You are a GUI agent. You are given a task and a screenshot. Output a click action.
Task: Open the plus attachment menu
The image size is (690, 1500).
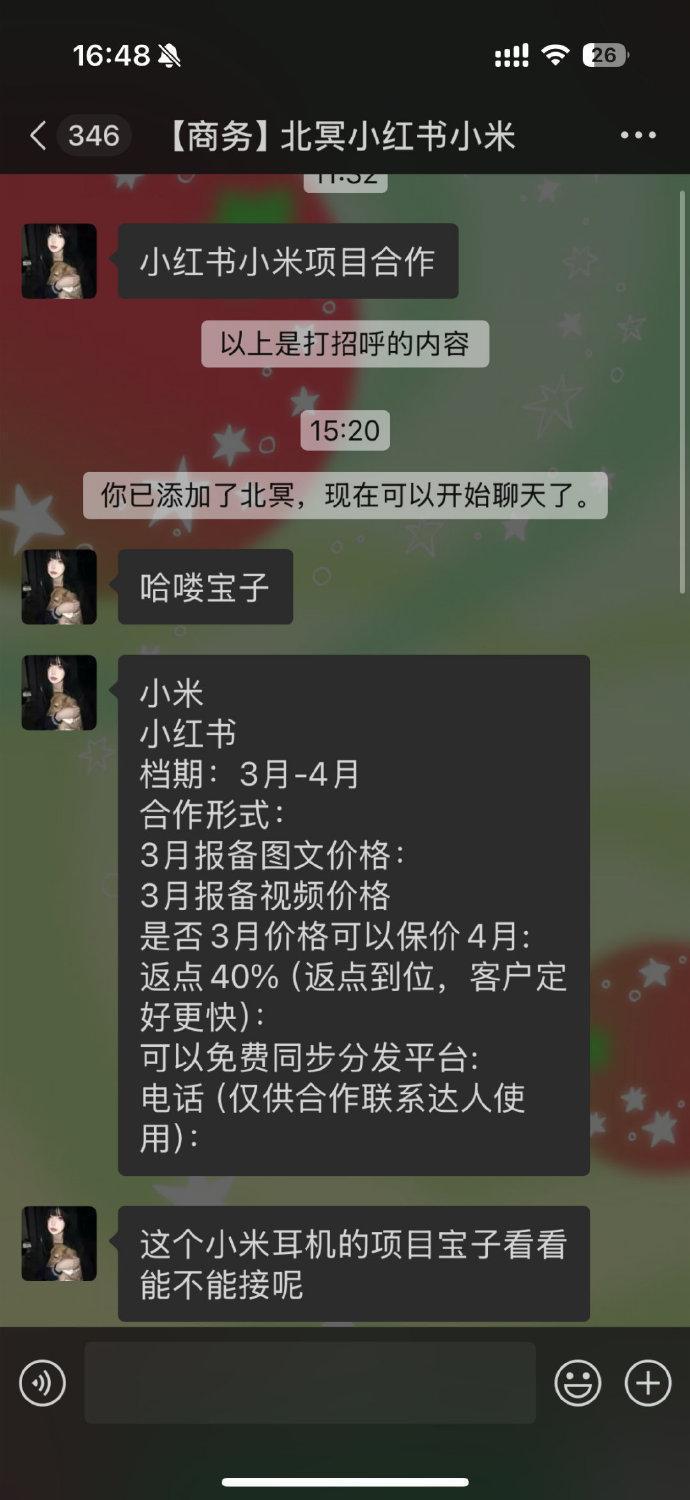pyautogui.click(x=648, y=1384)
